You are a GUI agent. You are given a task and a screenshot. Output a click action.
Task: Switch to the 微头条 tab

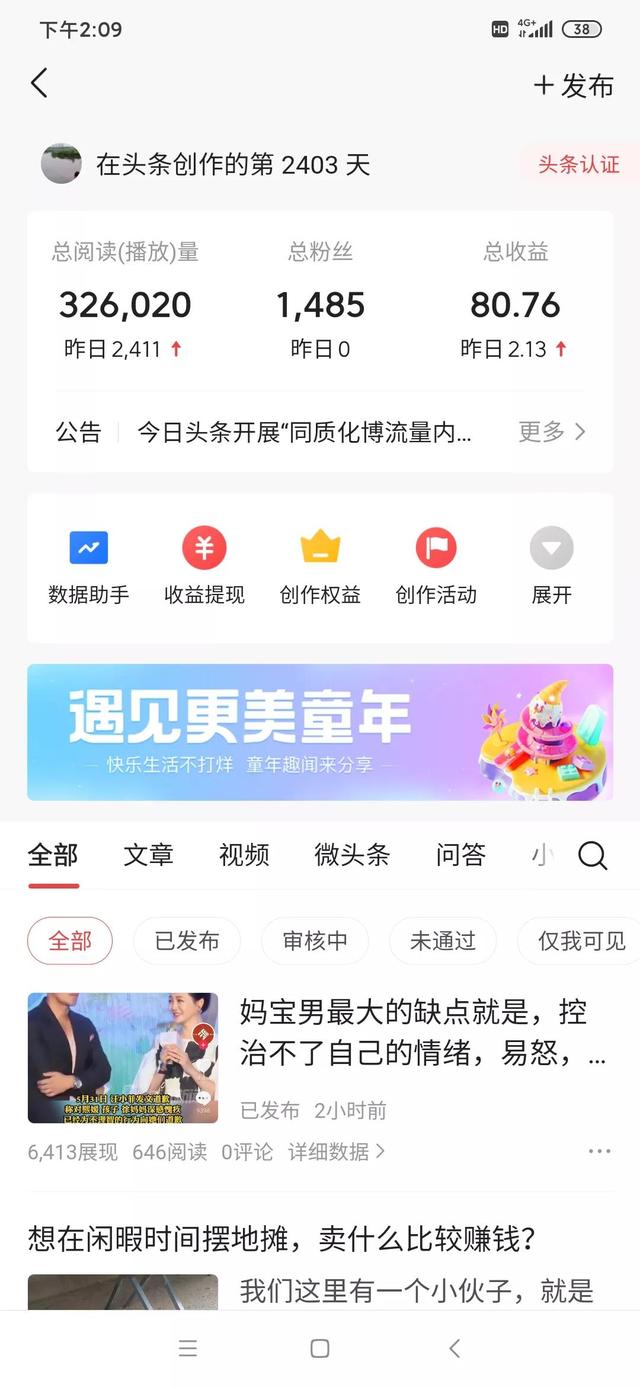click(352, 855)
